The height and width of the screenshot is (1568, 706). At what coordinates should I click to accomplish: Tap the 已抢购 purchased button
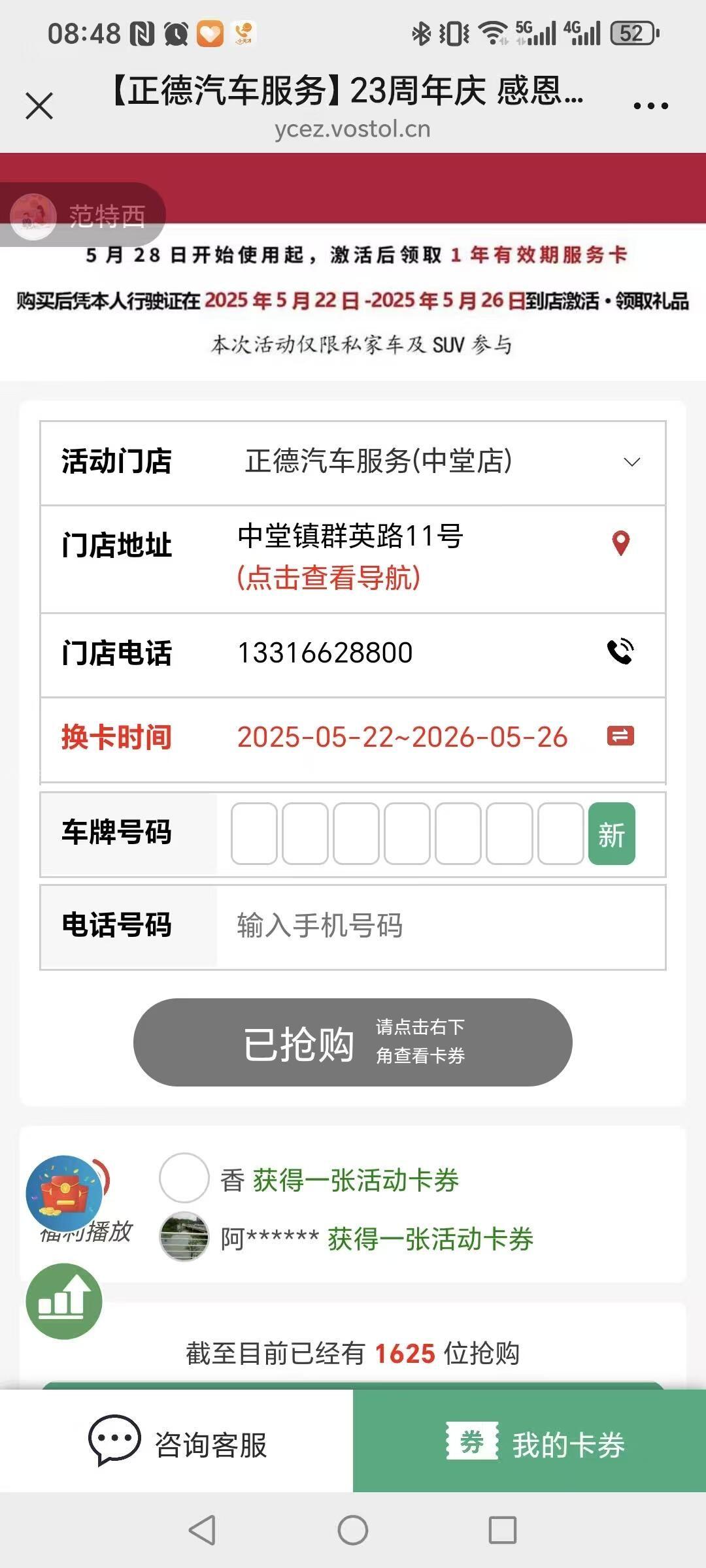[x=353, y=1043]
